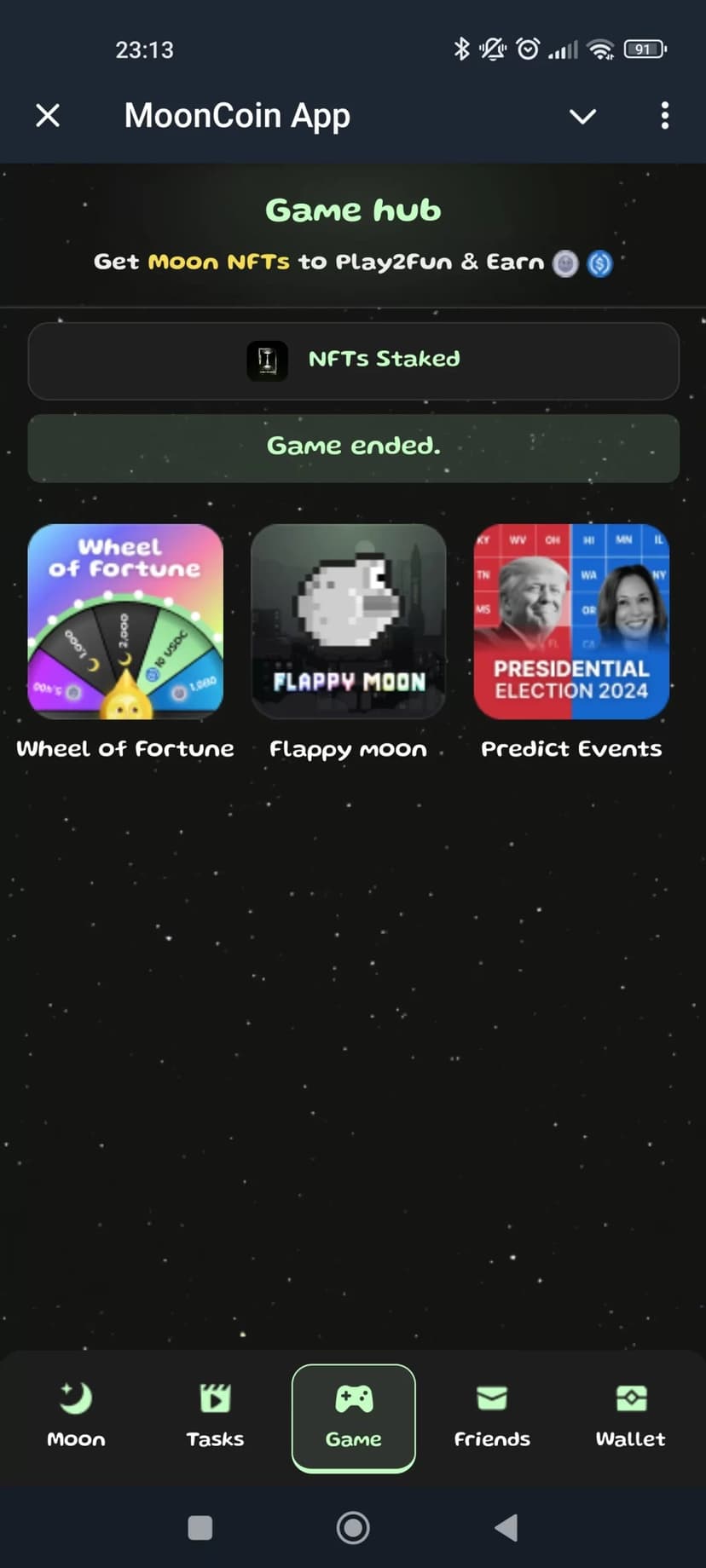The width and height of the screenshot is (706, 1568).
Task: Open Predict Events election game
Action: point(571,622)
